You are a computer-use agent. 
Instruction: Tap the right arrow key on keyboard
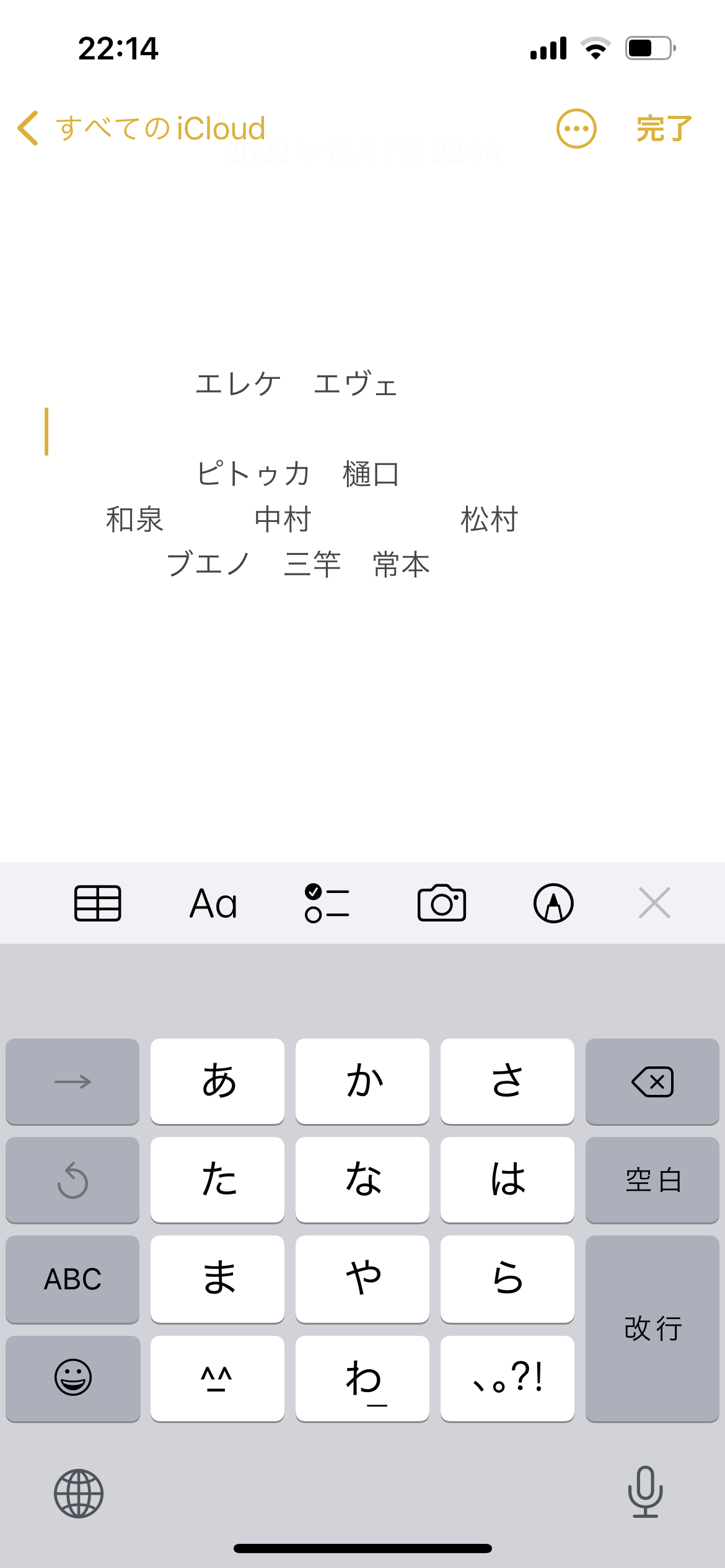(72, 1082)
